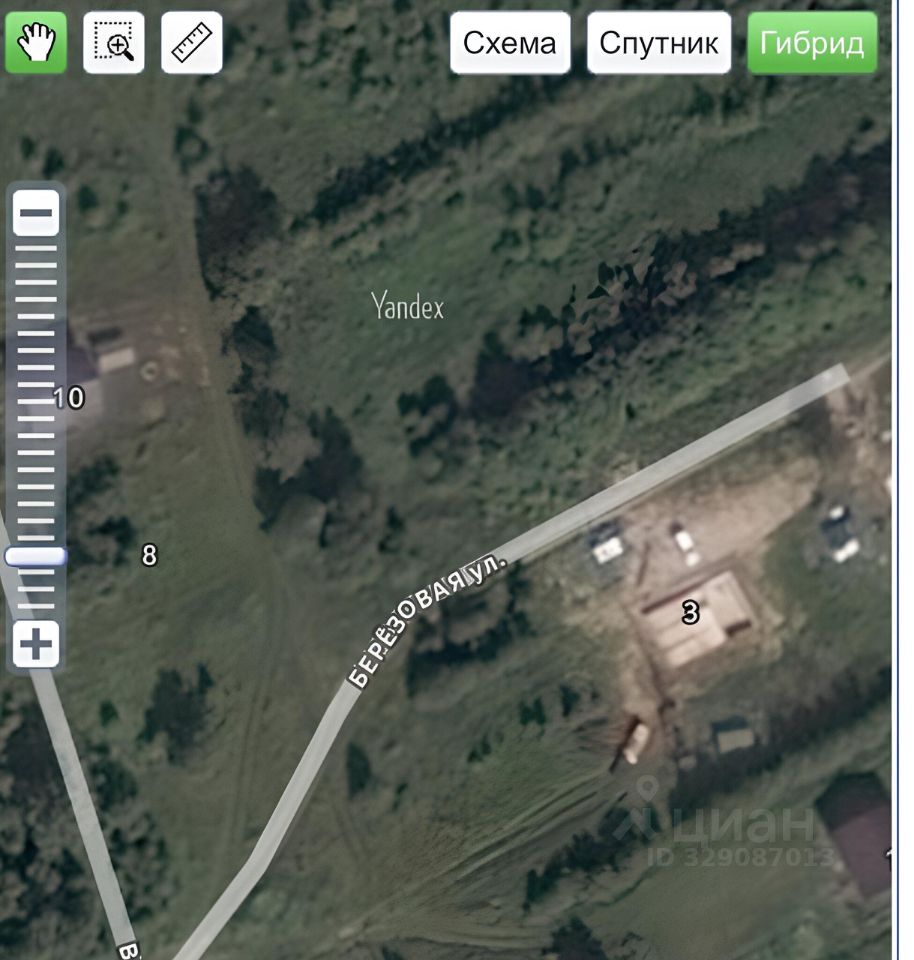Switch map to Схема view
The image size is (914, 960).
(x=509, y=43)
